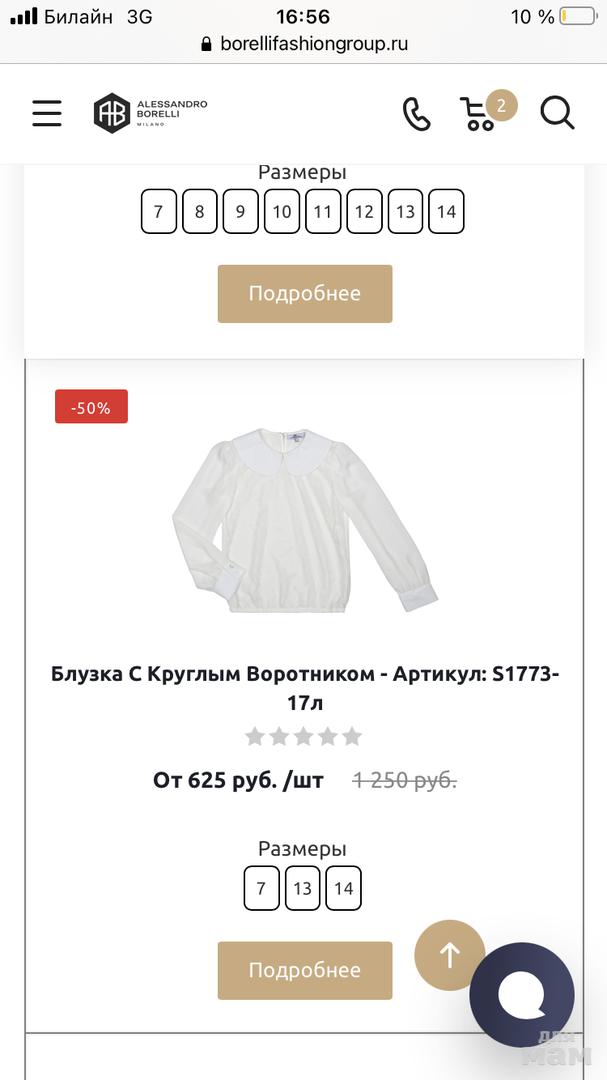Choose size 10 in the upper product
Viewport: 607px width, 1080px height.
pyautogui.click(x=282, y=212)
